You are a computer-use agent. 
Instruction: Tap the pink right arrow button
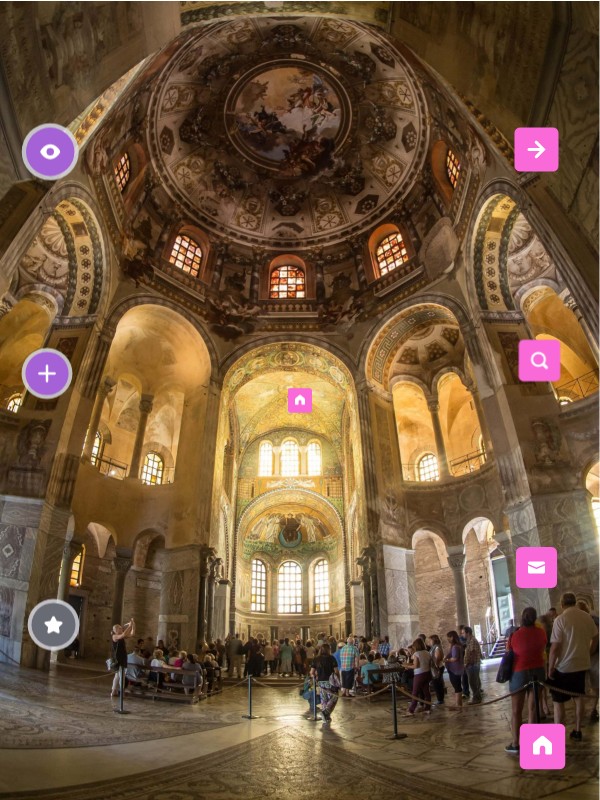(x=536, y=150)
